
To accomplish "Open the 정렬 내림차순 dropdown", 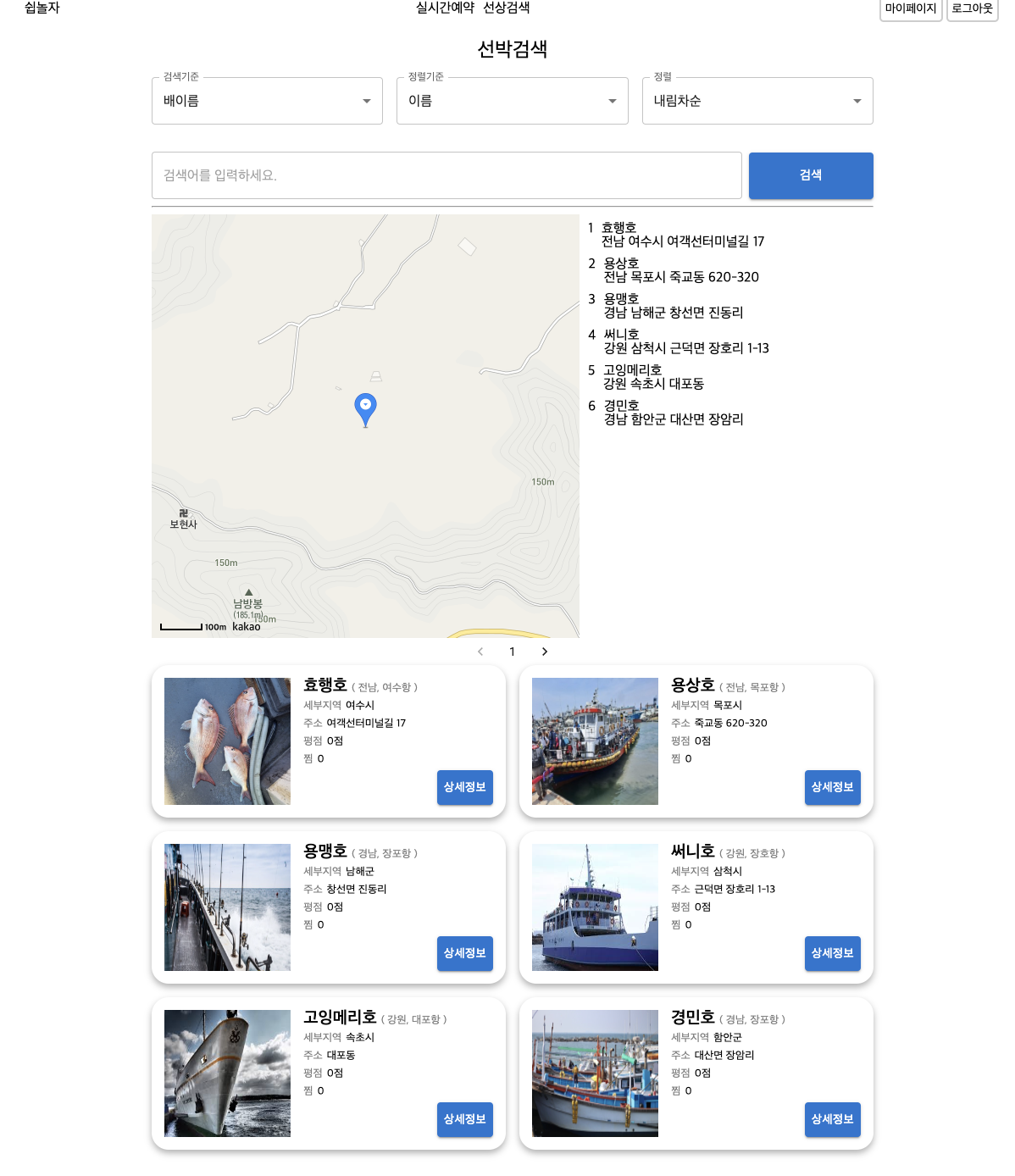I will click(x=757, y=101).
